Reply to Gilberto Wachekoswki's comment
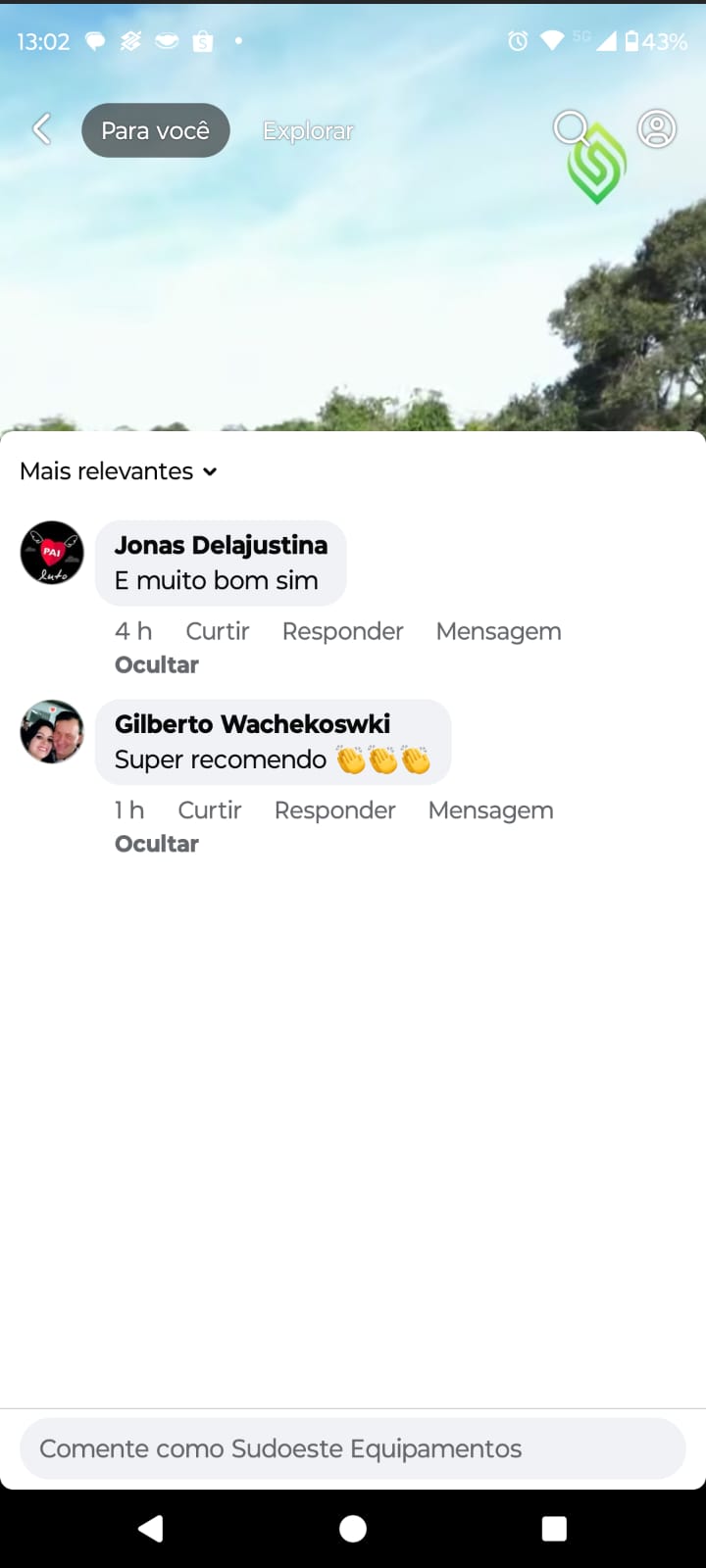706x1568 pixels. 334,810
